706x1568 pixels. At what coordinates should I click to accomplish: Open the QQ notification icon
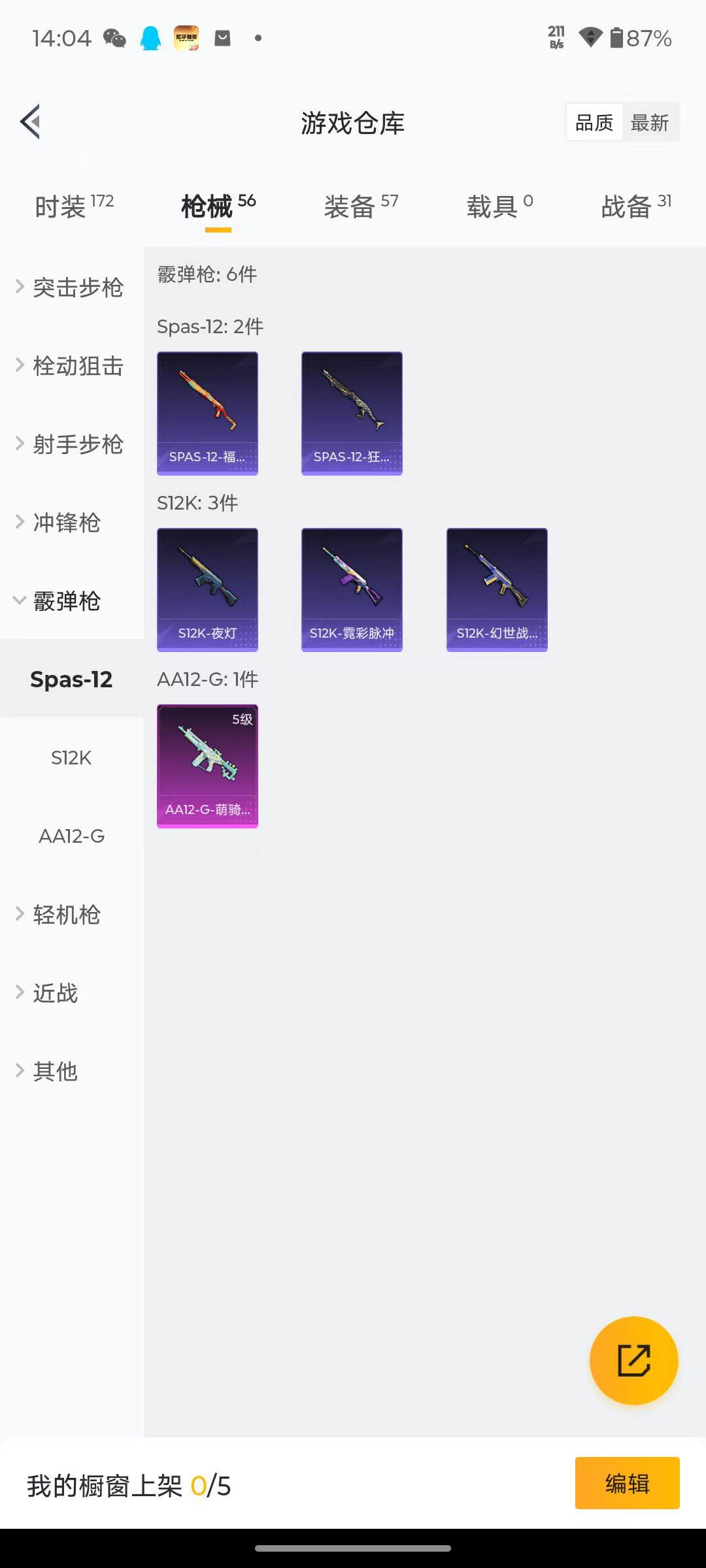[150, 39]
